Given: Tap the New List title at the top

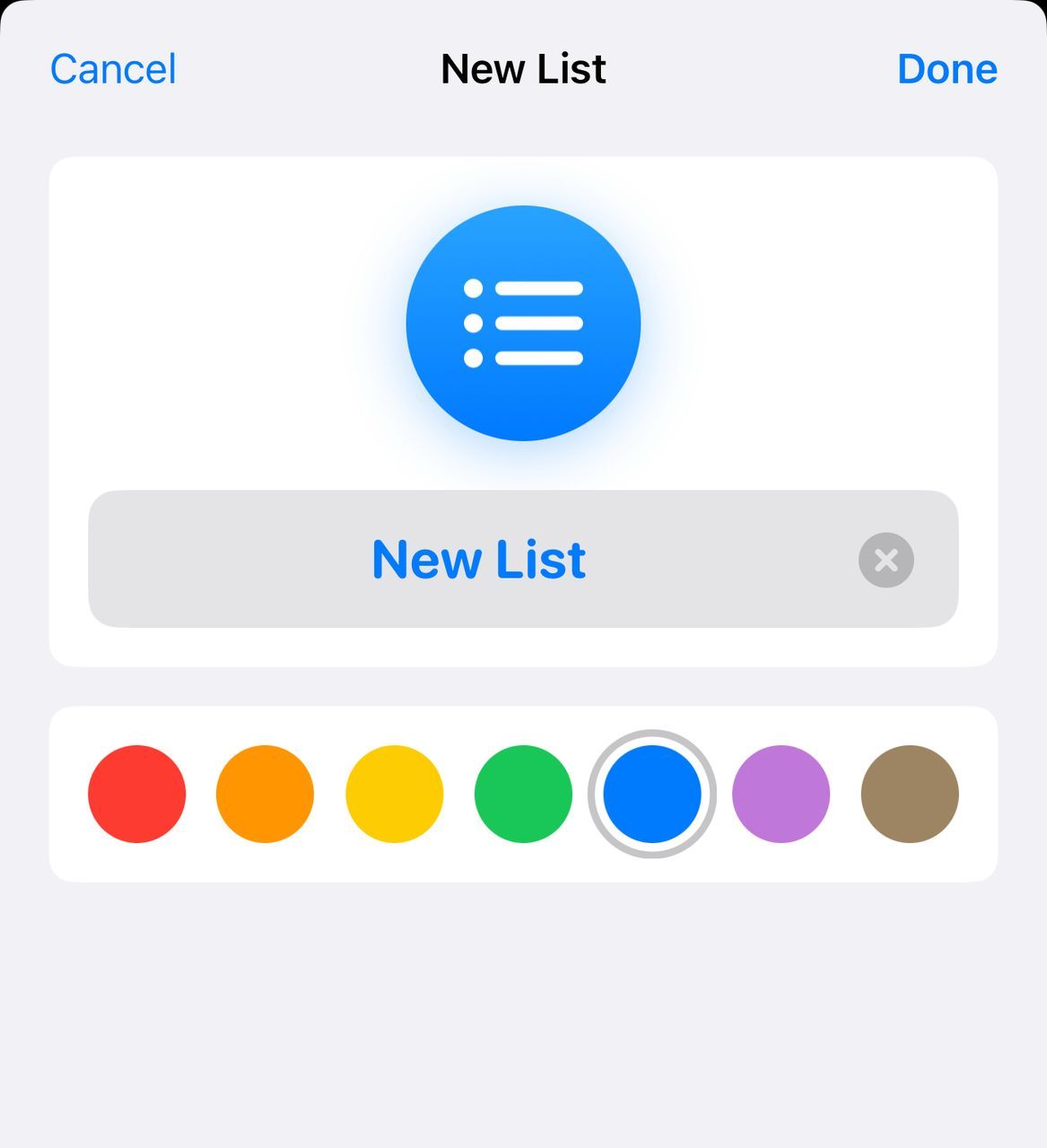Looking at the screenshot, I should (523, 69).
